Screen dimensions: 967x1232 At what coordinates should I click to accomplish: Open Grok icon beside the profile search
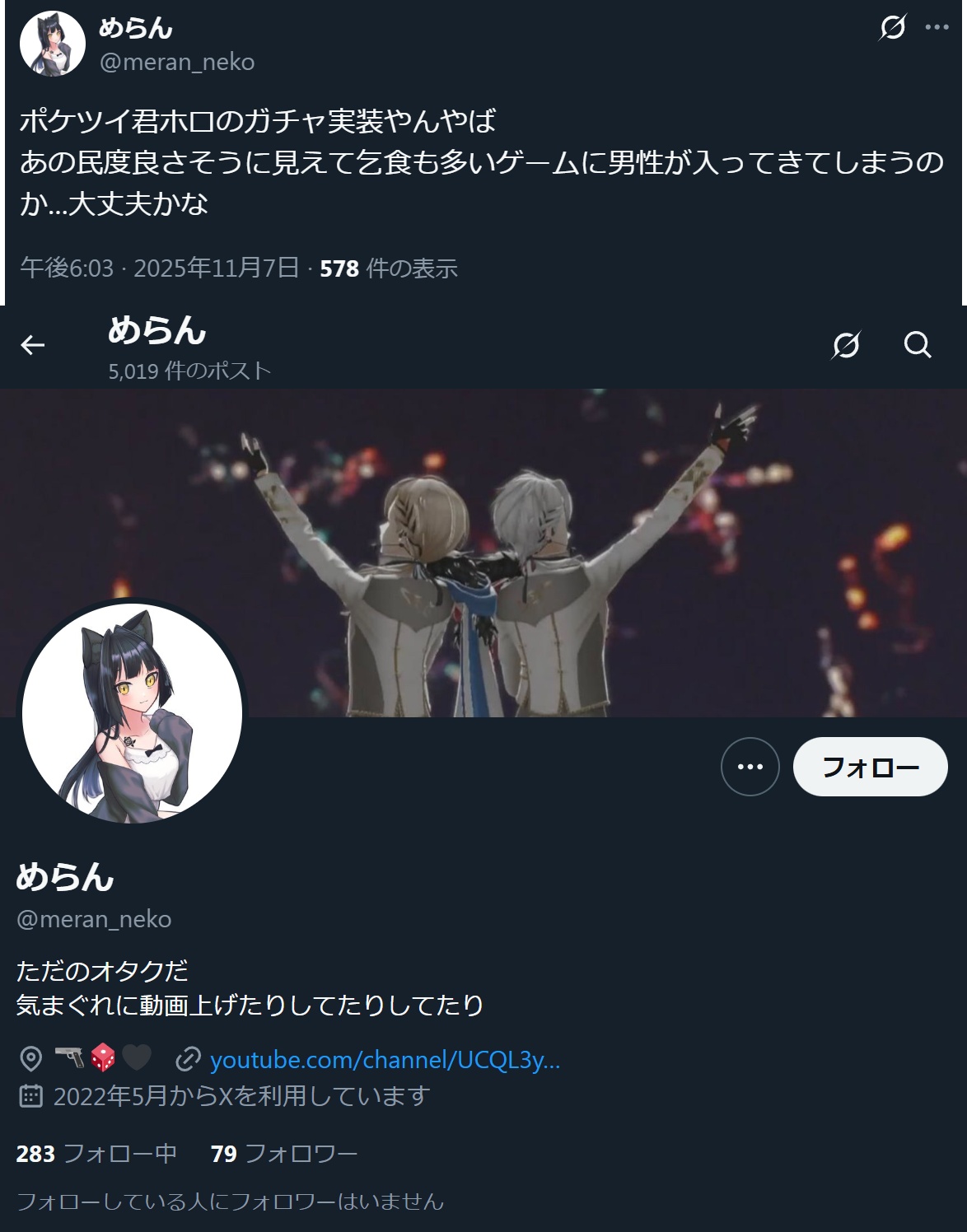coord(846,345)
